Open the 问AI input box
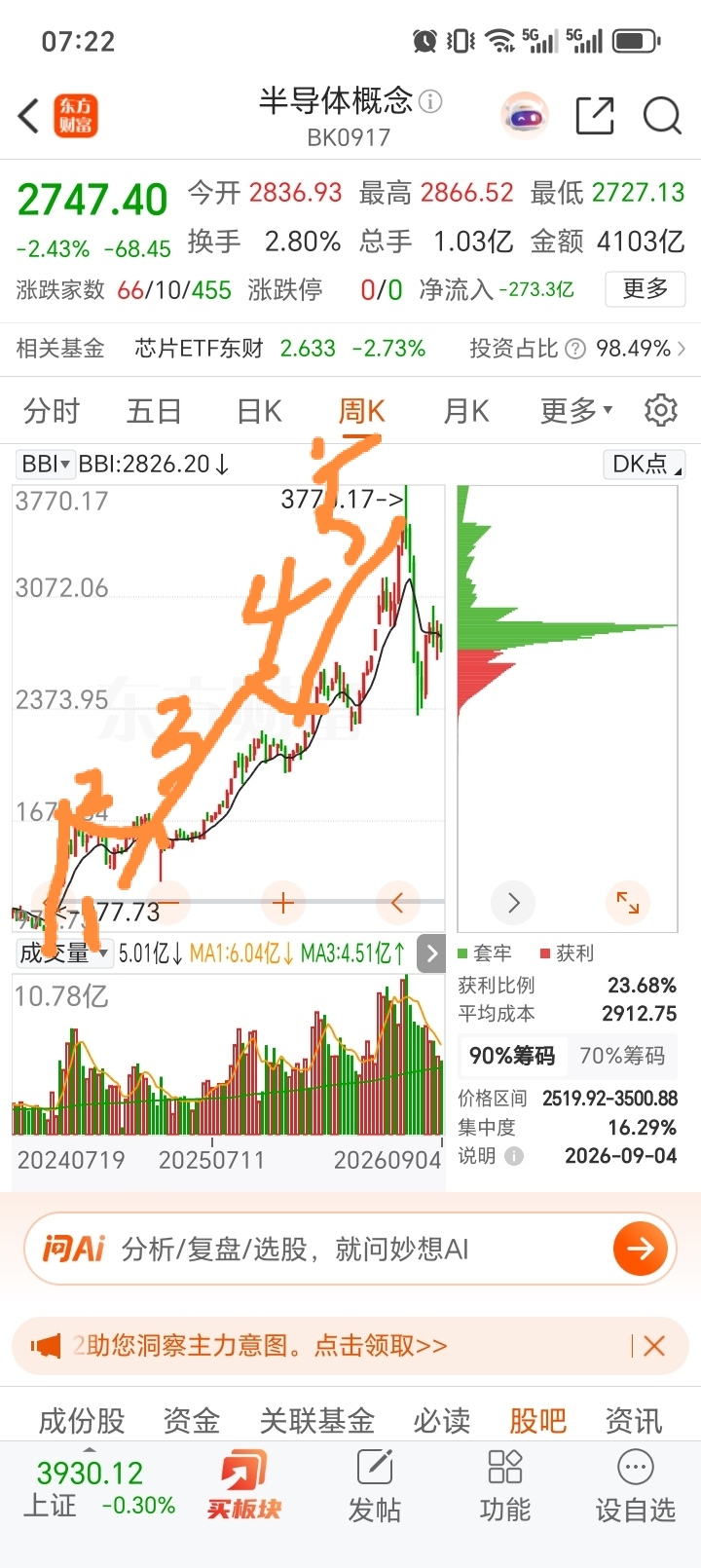701x1568 pixels. tap(350, 1249)
